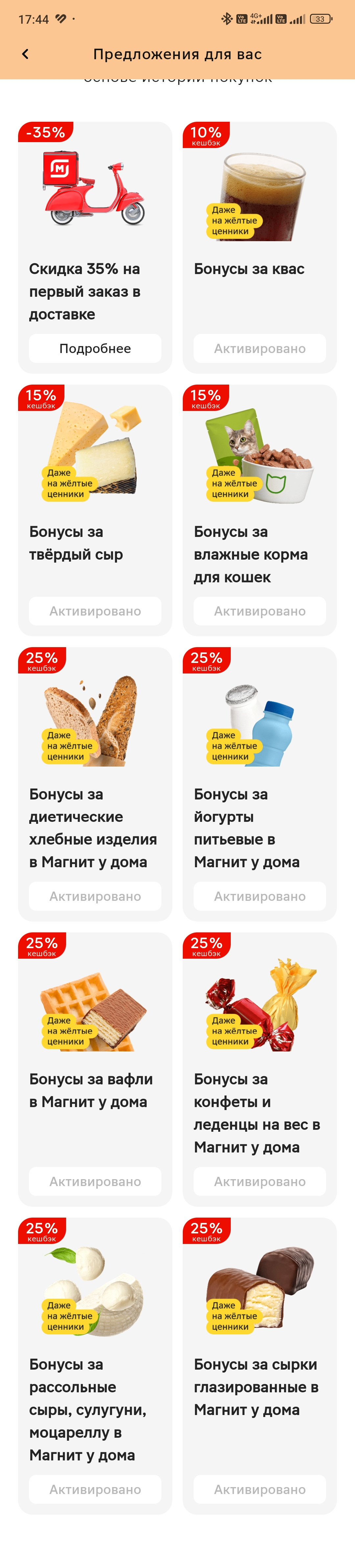
Task: View the рассольные сыры bonus offer
Action: [95, 1365]
